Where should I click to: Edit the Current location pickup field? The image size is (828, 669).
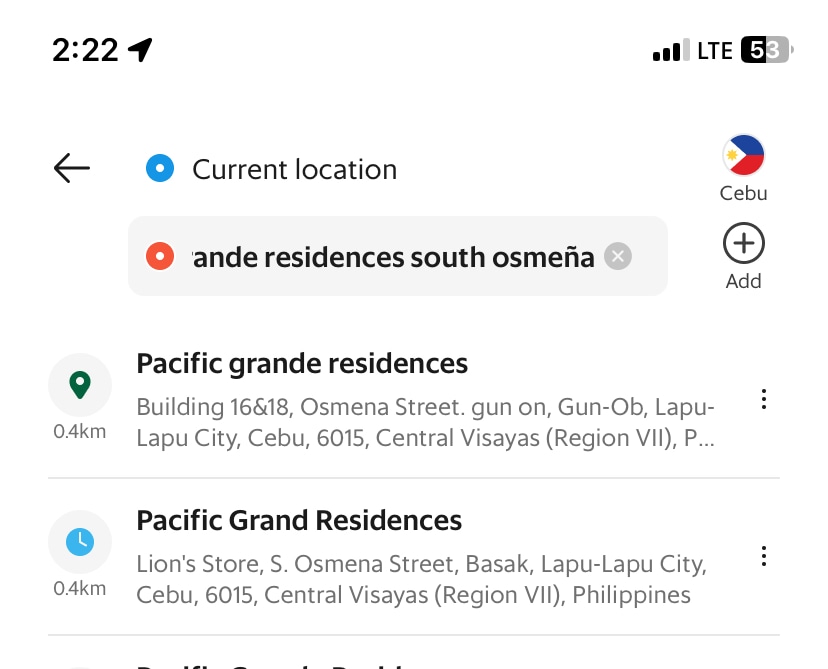tap(294, 170)
